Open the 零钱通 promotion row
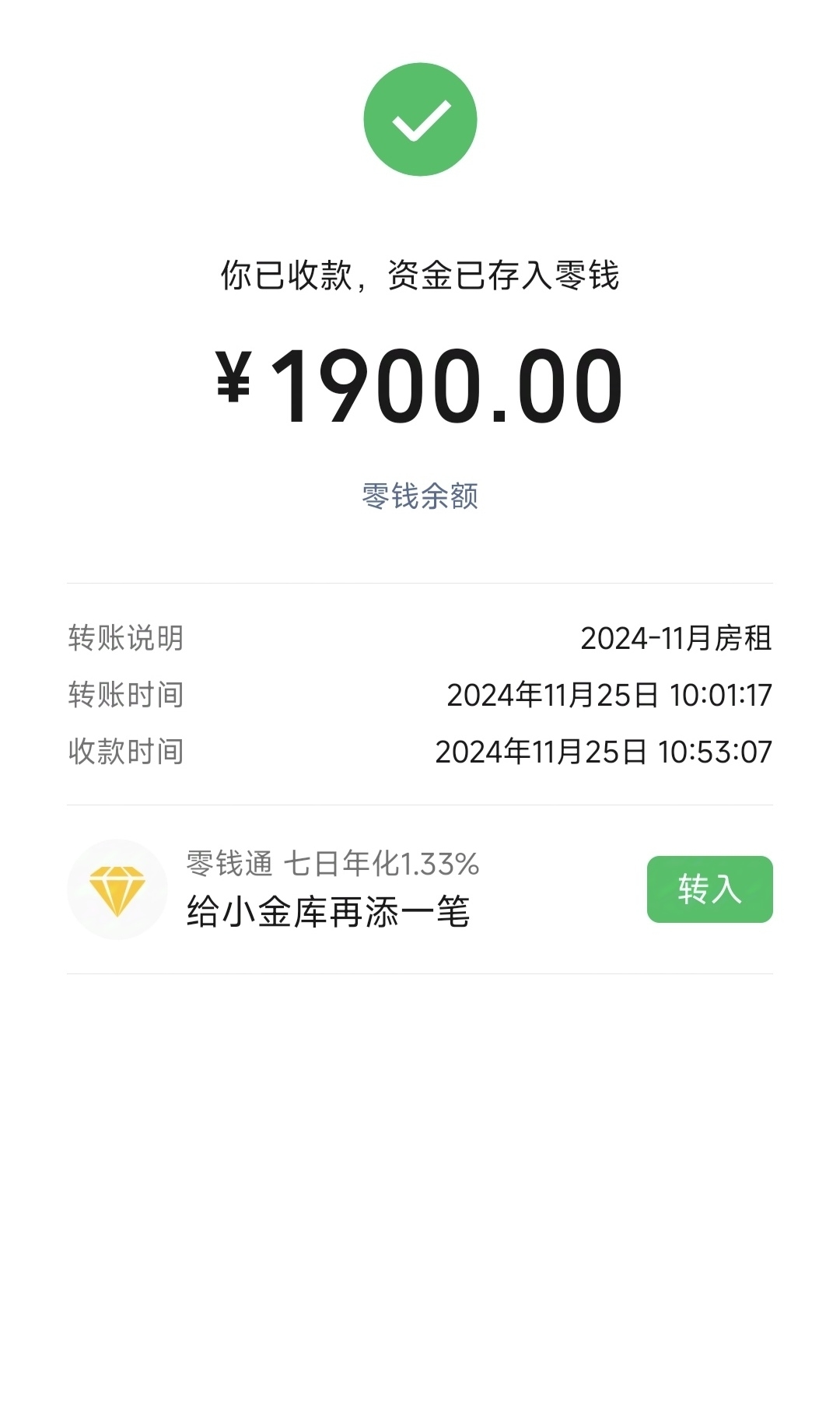The height and width of the screenshot is (1403, 840). tap(420, 889)
